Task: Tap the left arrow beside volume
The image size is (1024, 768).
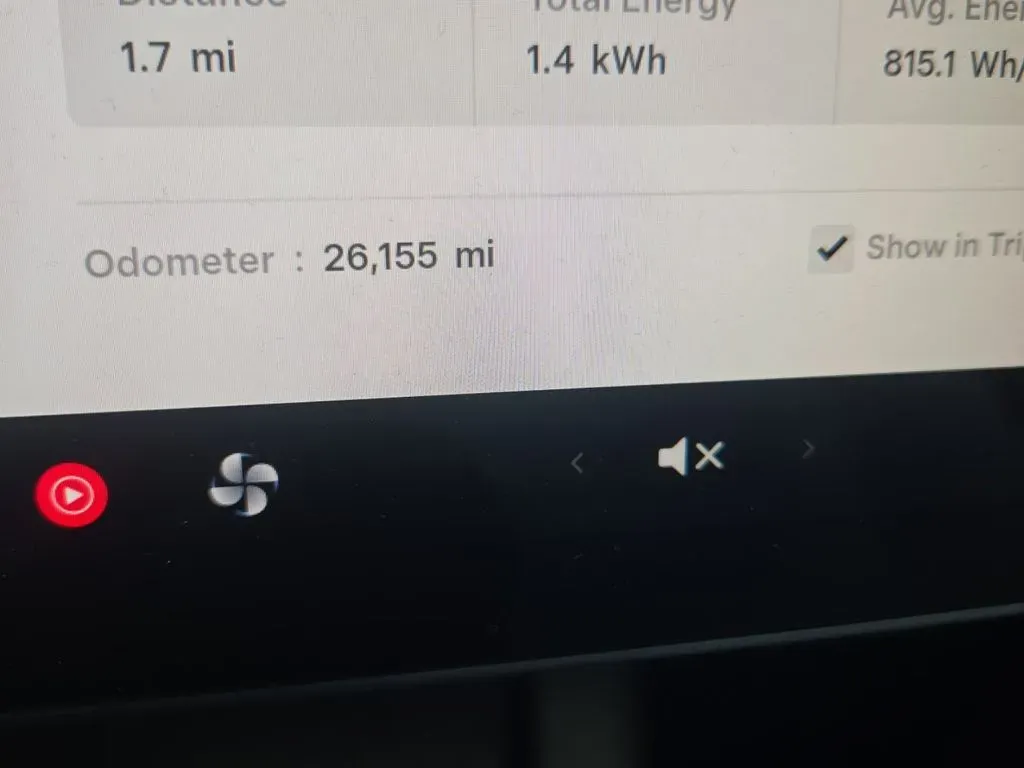Action: (x=577, y=461)
